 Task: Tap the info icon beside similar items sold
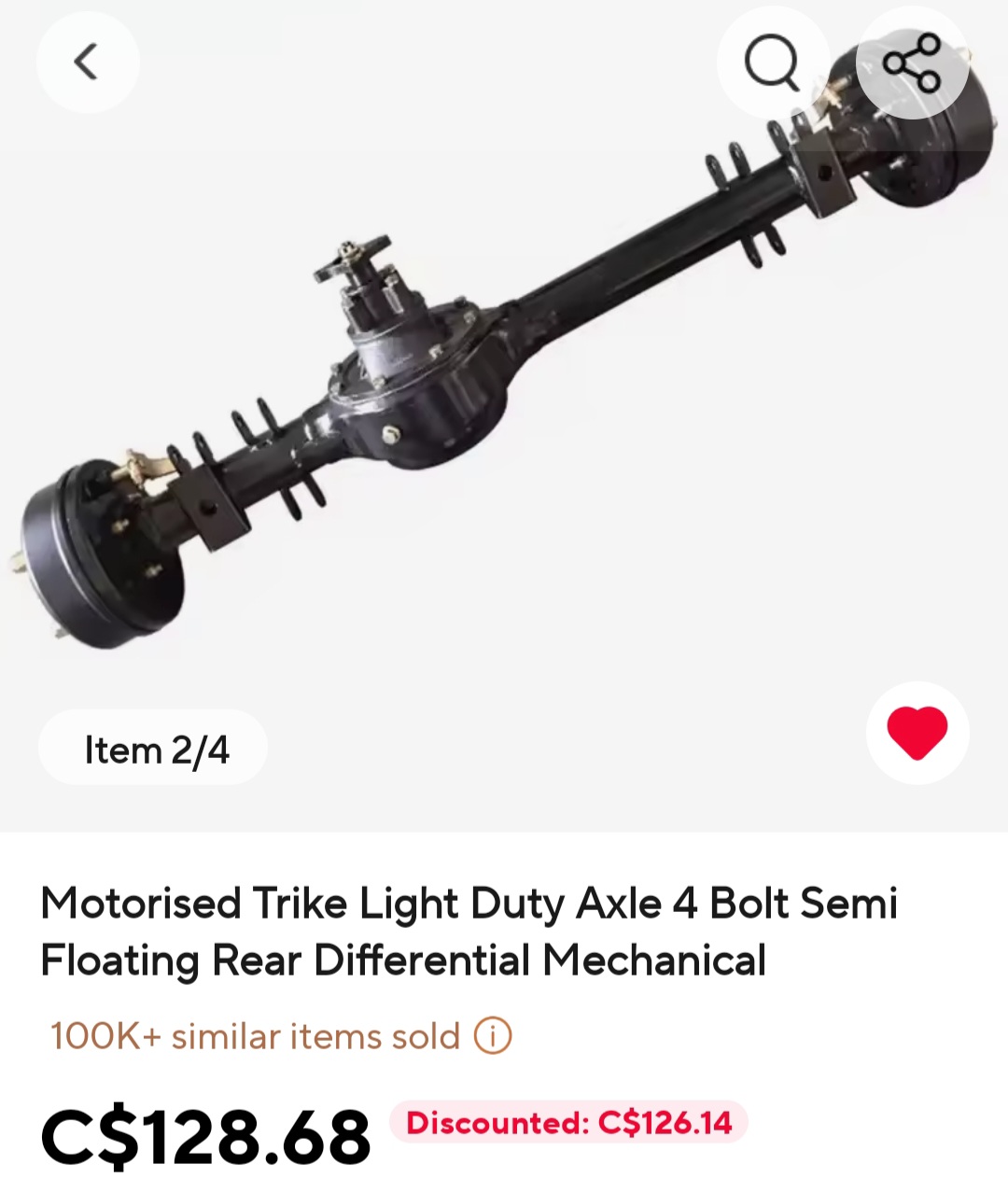click(493, 1036)
